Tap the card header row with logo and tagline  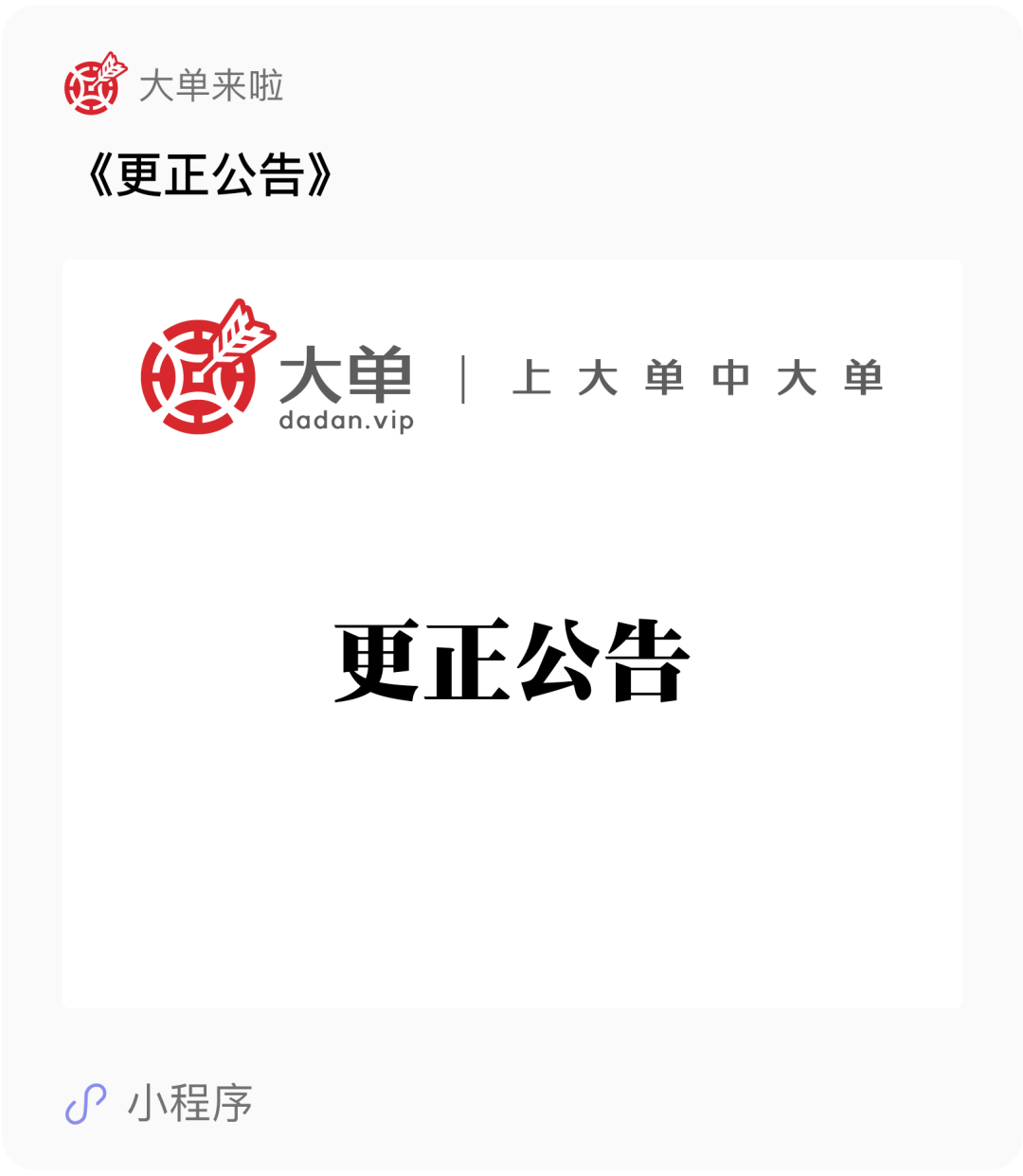[511, 376]
